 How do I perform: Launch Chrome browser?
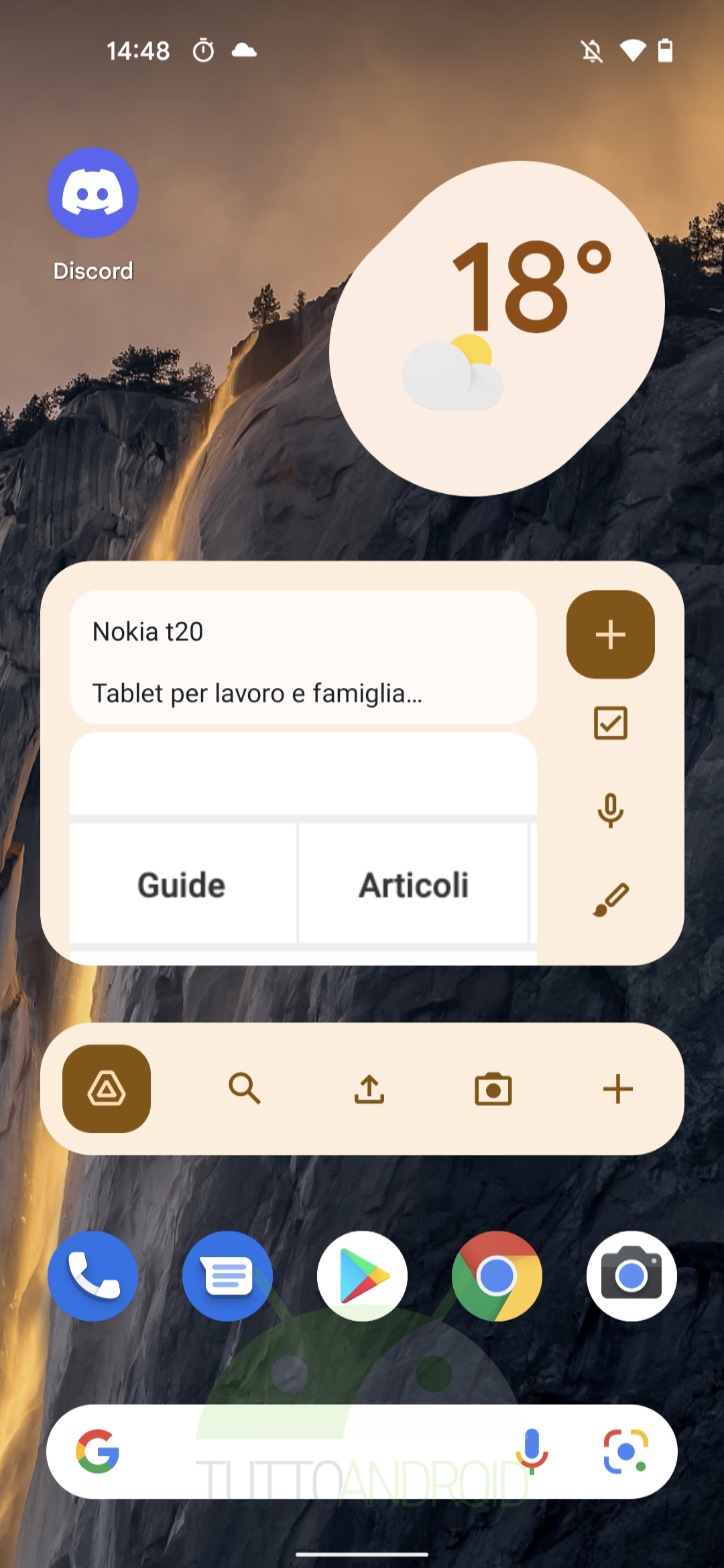(497, 1276)
